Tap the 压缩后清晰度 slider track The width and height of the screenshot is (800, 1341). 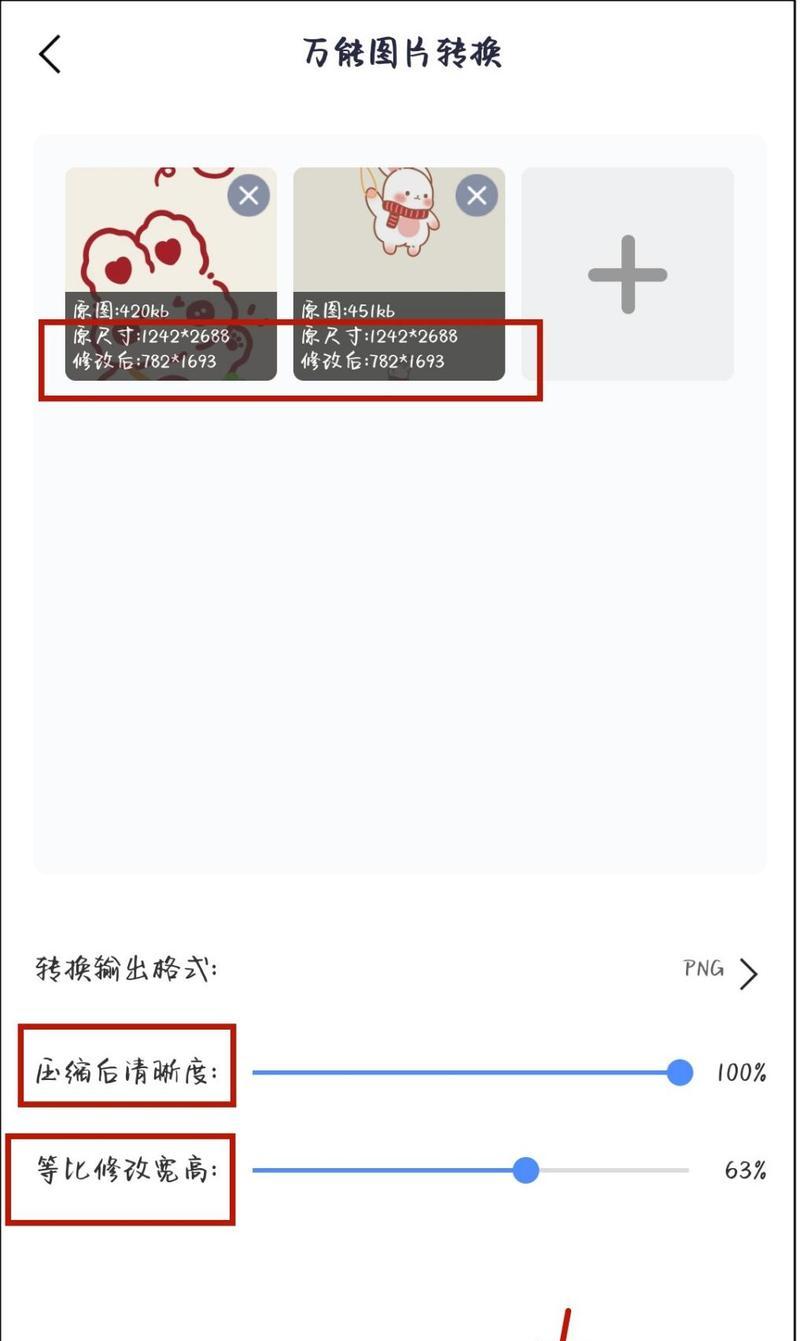pyautogui.click(x=472, y=1073)
